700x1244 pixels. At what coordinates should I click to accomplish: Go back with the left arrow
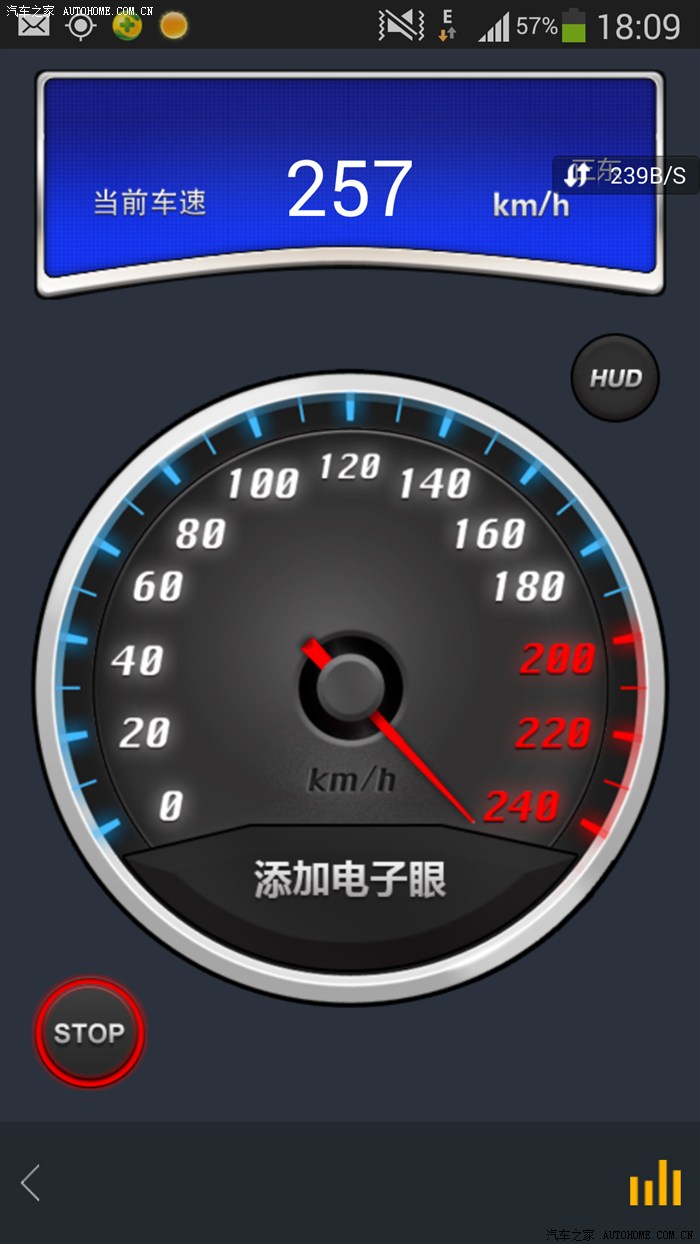pos(31,1183)
